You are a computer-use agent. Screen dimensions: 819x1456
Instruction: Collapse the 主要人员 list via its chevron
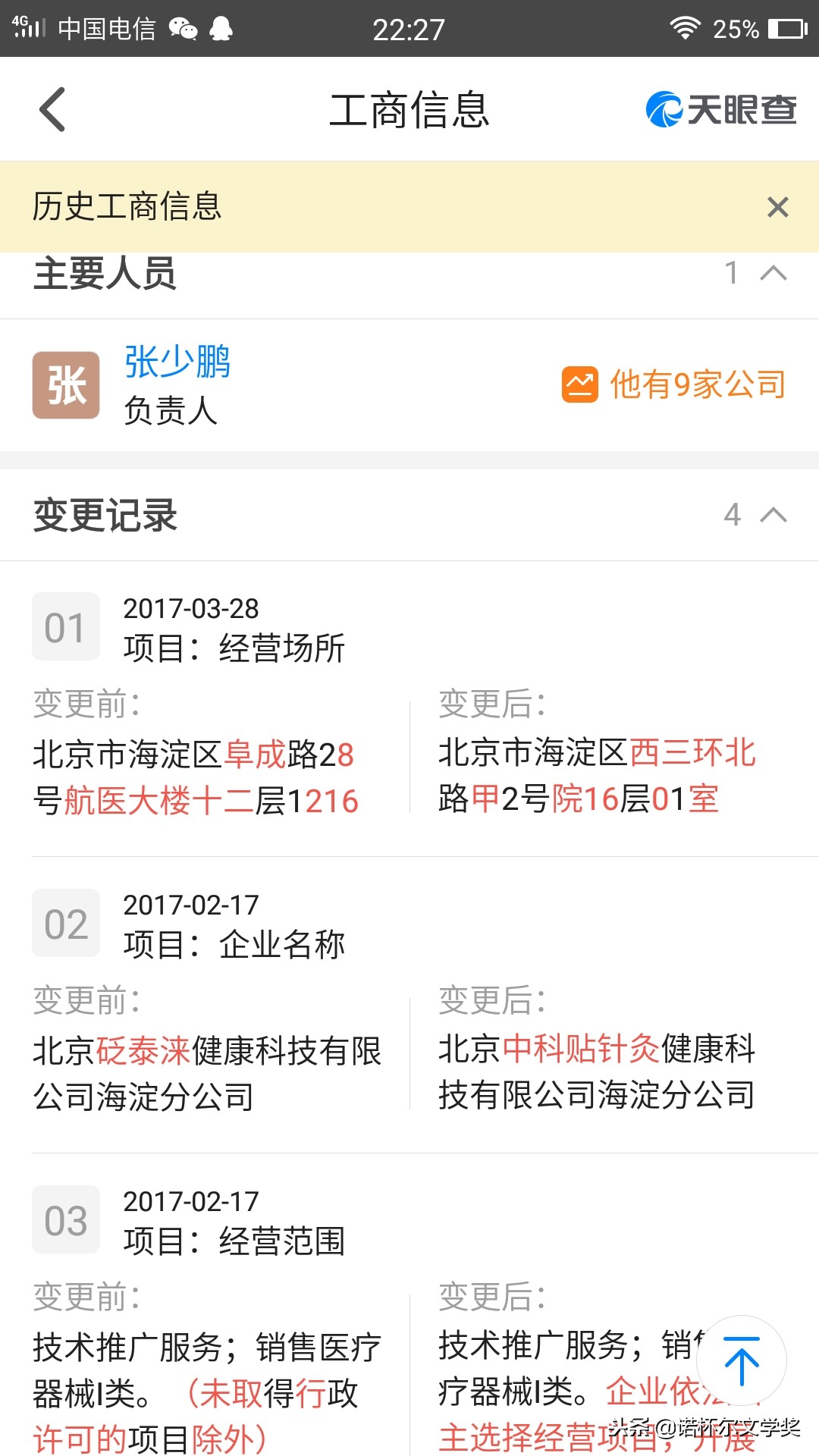pos(773,273)
